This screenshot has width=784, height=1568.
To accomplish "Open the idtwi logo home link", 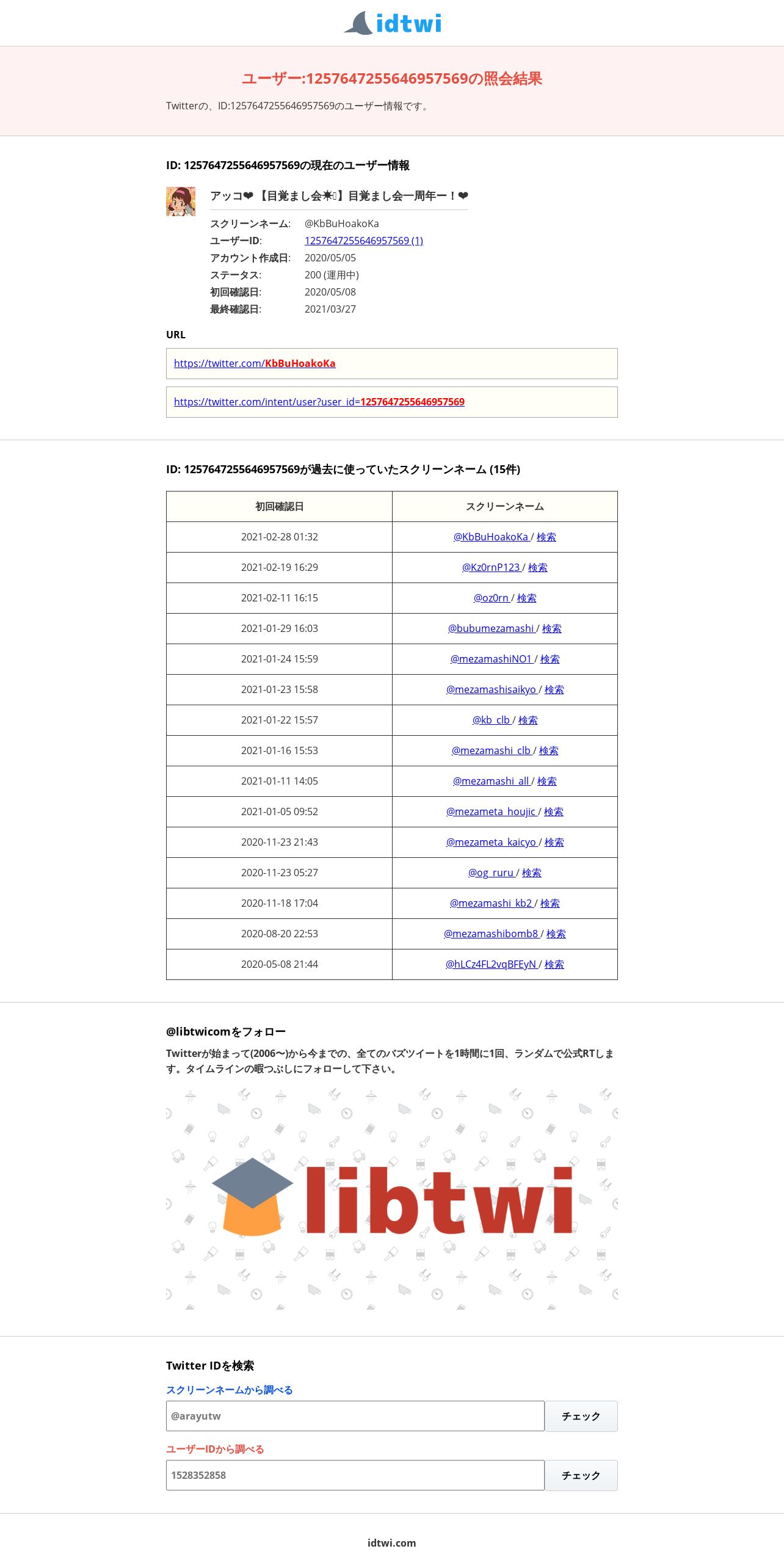I will (392, 23).
